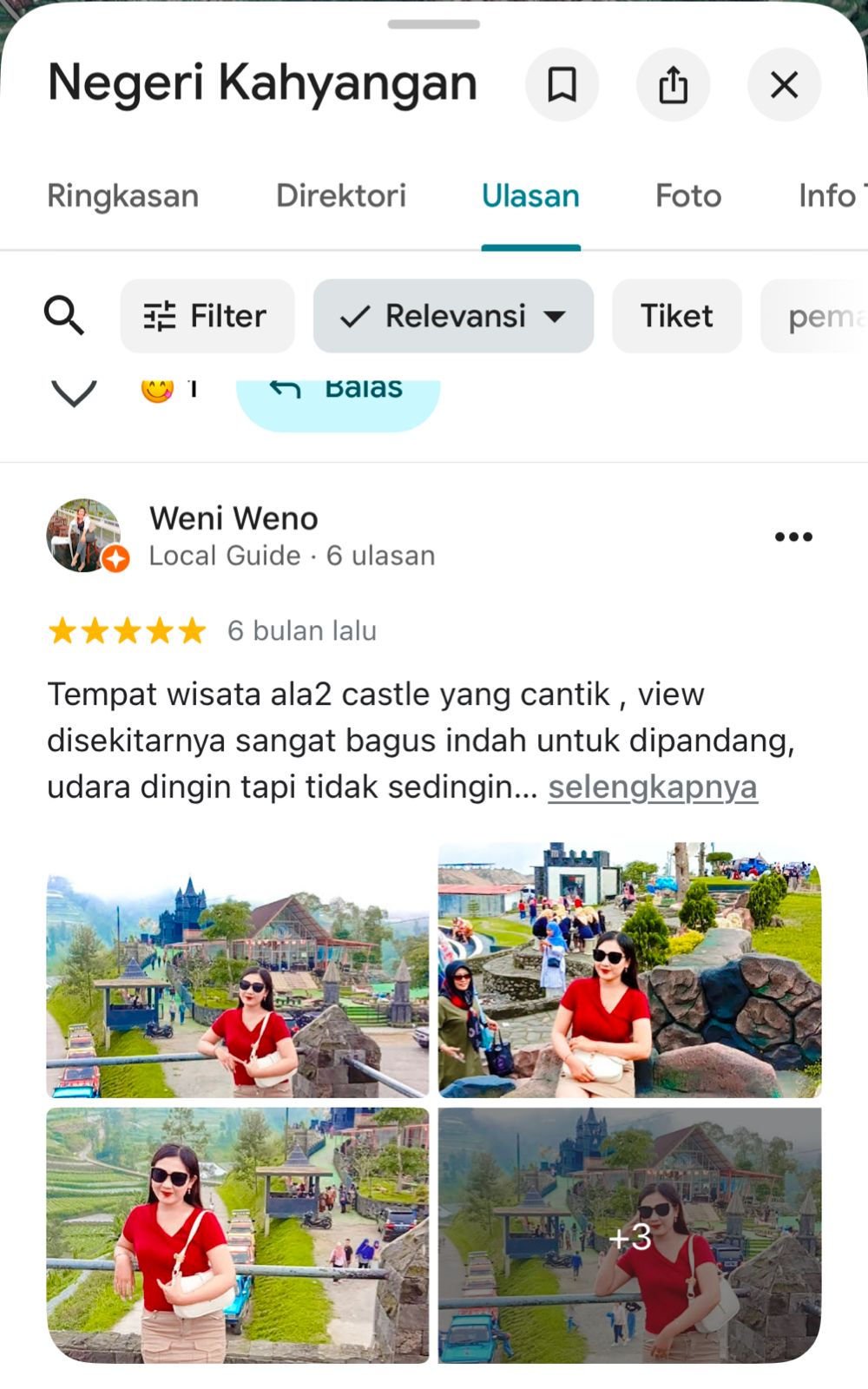Switch to the Foto tab
The image size is (868, 1389).
[x=688, y=196]
